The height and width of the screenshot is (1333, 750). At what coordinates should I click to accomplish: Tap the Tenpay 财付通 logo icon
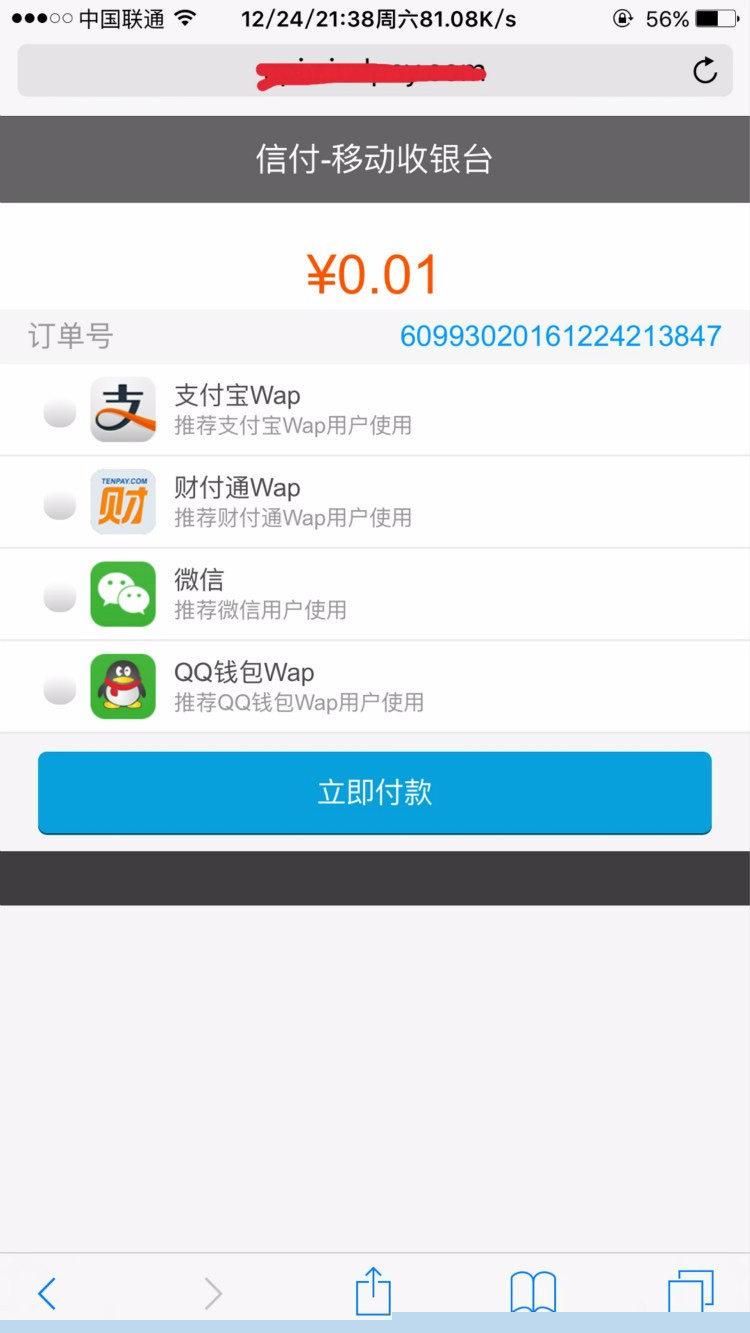(x=122, y=502)
